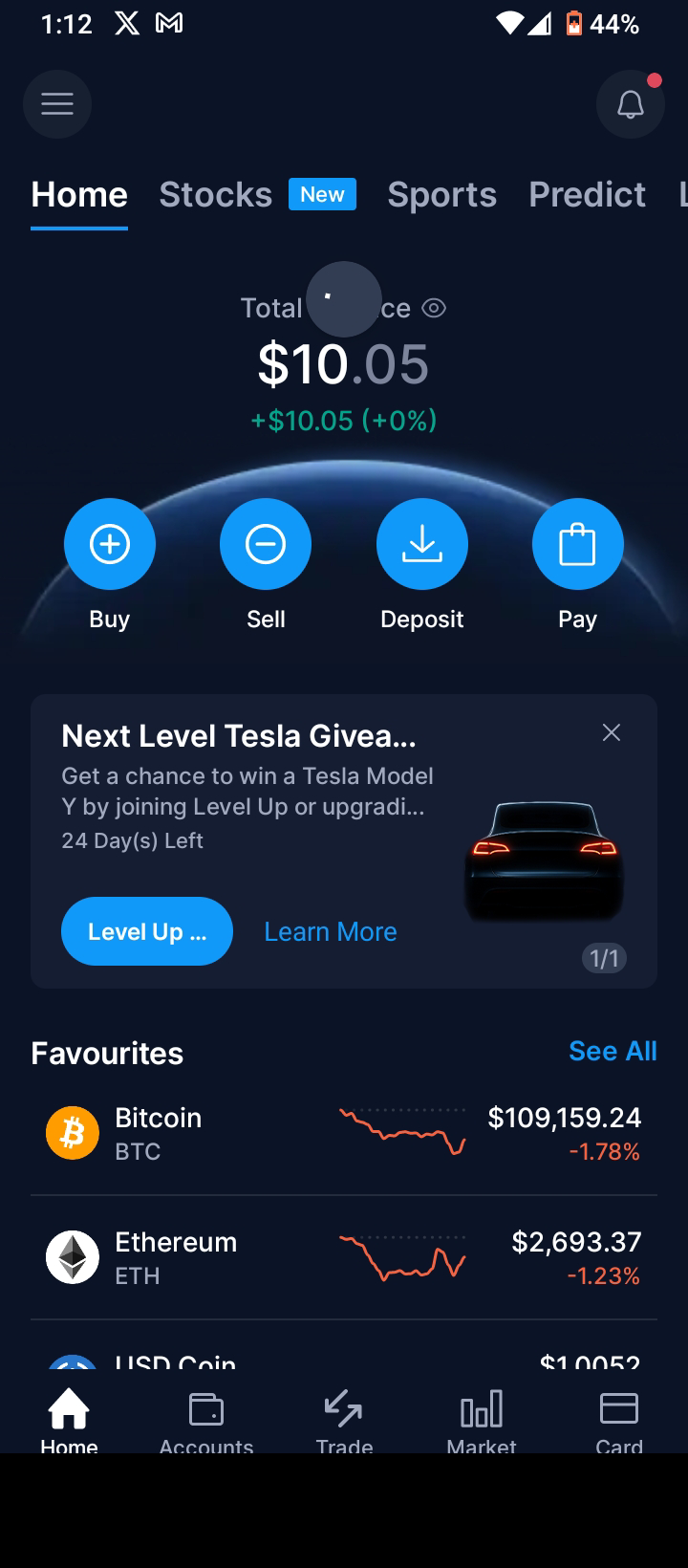Open Learn More about the giveaway
Image resolution: width=688 pixels, height=1568 pixels.
[331, 931]
